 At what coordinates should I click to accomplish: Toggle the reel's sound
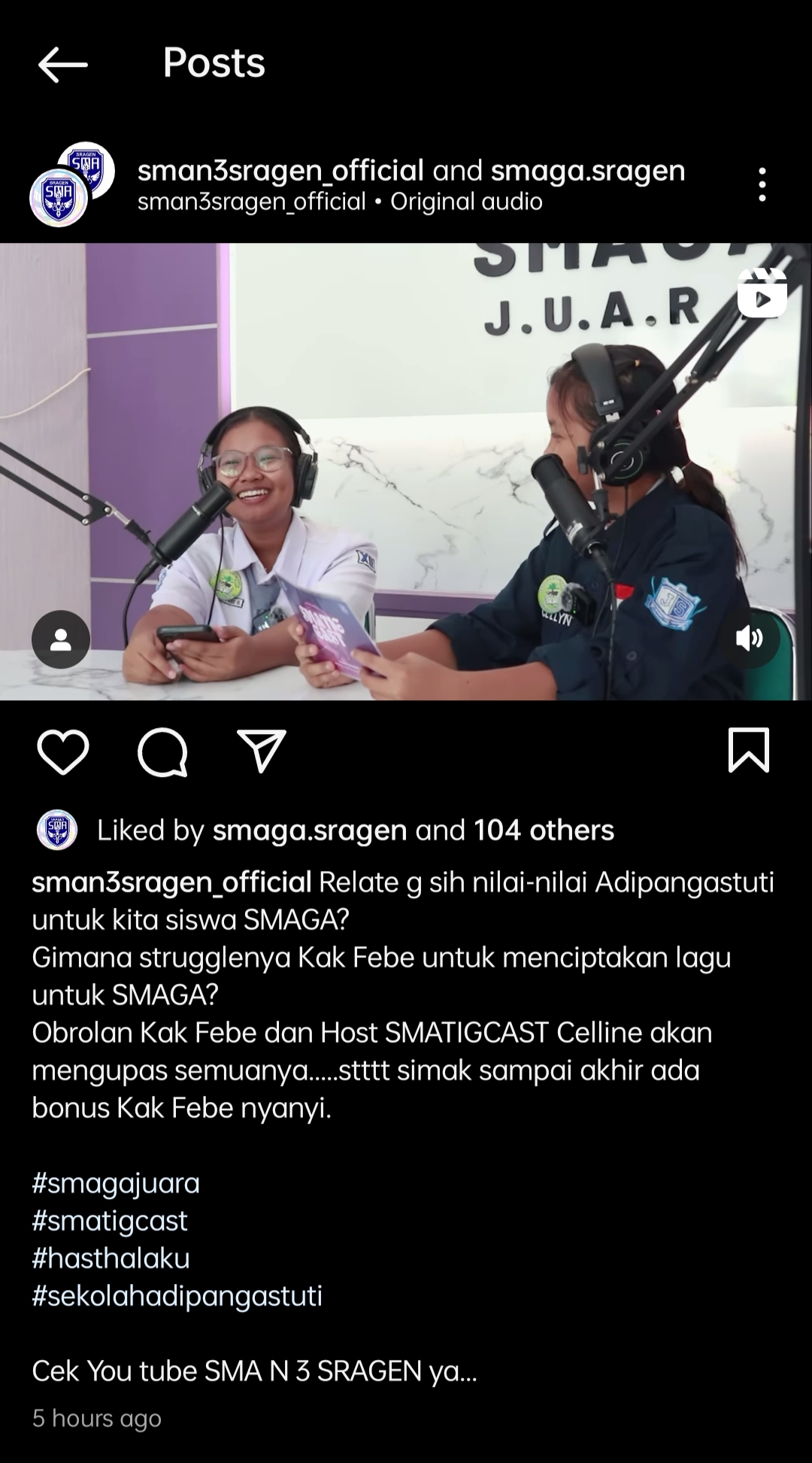tap(750, 639)
